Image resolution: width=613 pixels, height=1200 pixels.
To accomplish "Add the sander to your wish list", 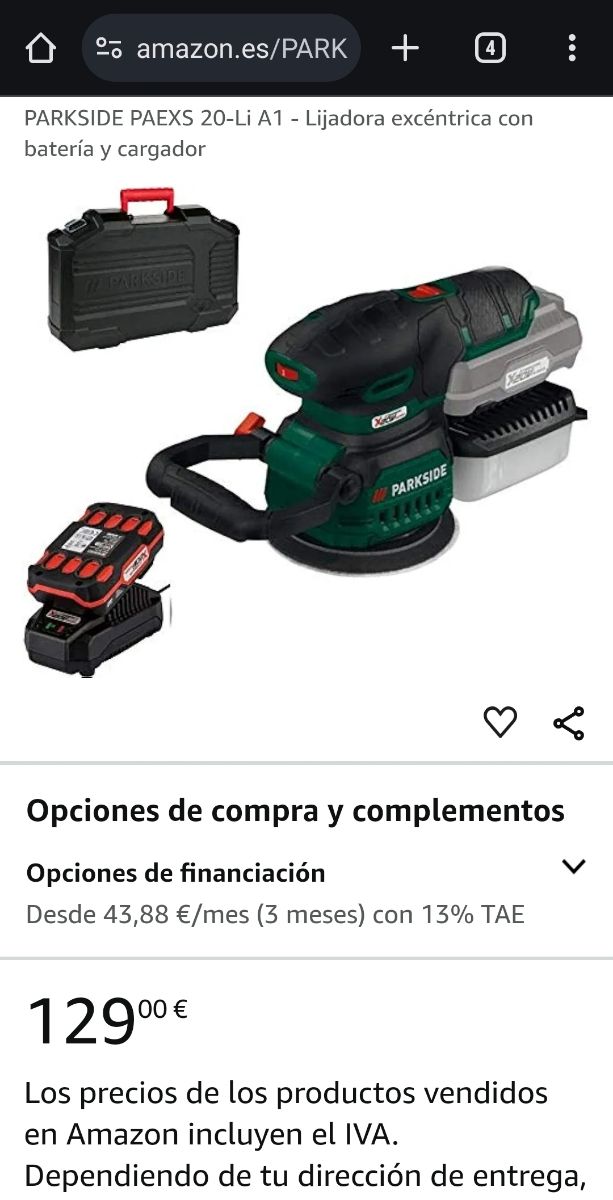I will pyautogui.click(x=500, y=722).
